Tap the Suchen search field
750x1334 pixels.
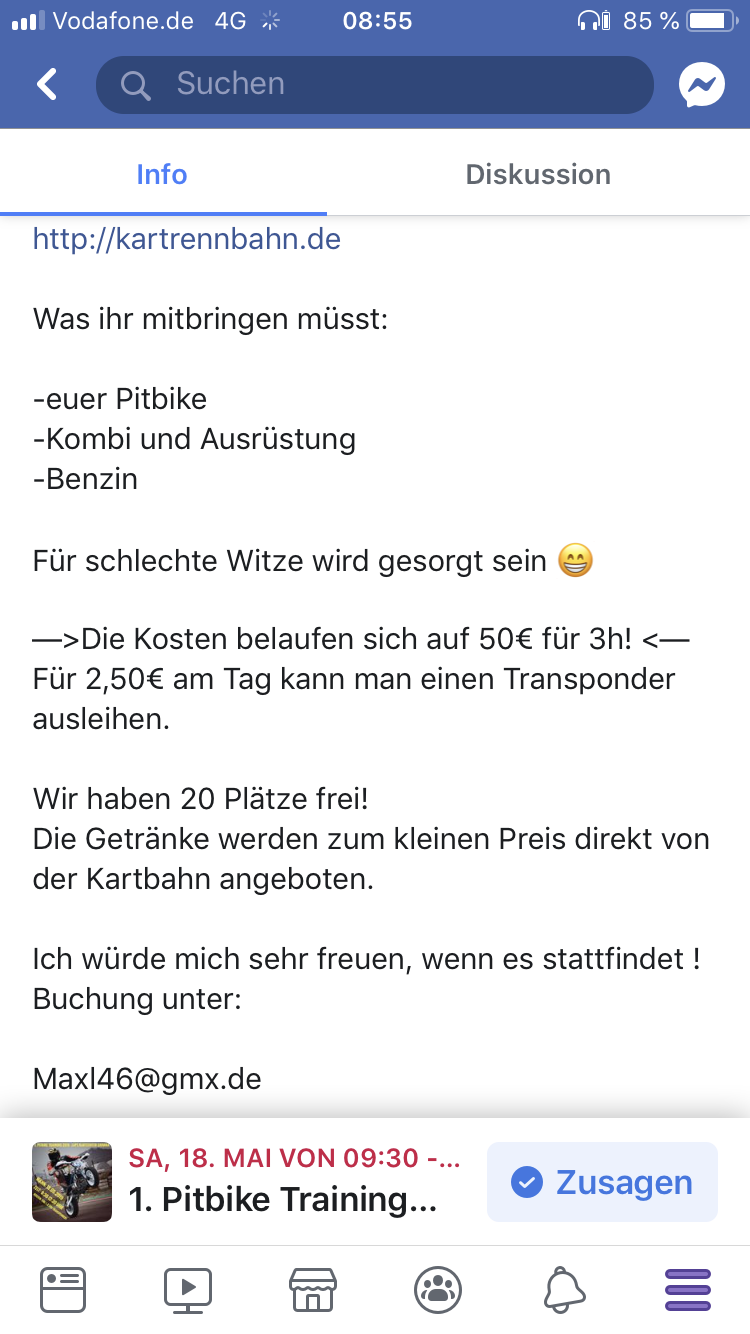[x=375, y=85]
